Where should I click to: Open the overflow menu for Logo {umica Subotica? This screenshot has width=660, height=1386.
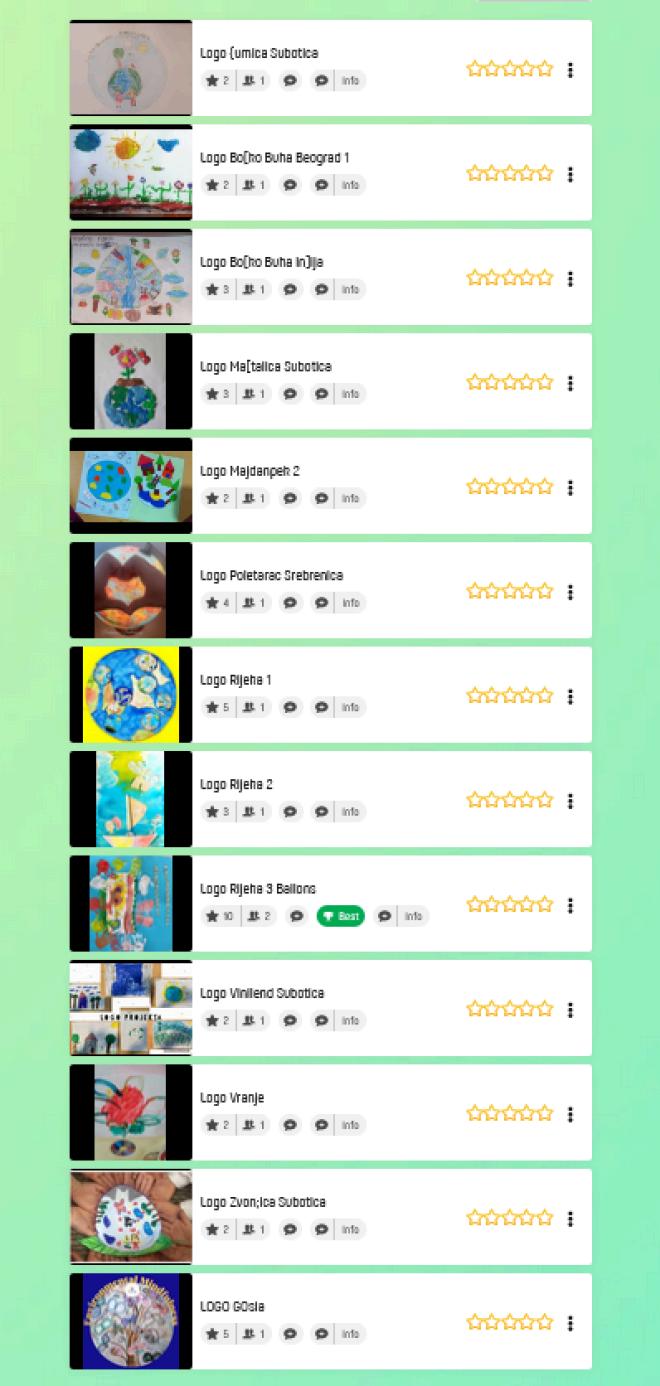click(570, 70)
